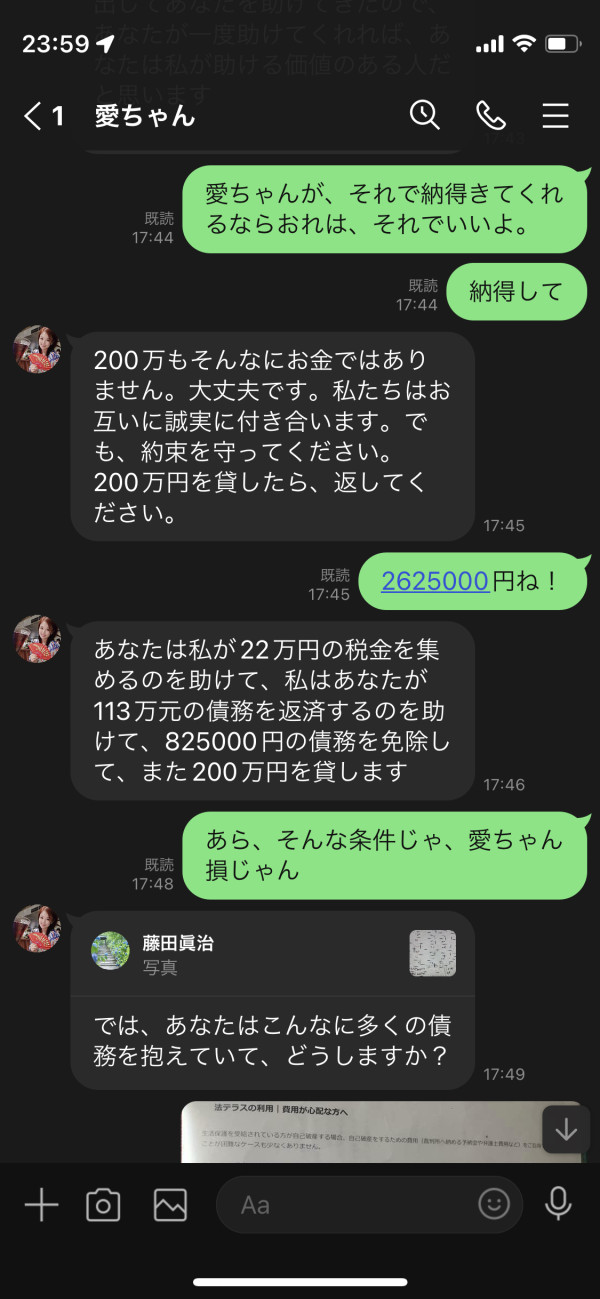This screenshot has width=600, height=1299.
Task: Record a voice message with the microphone
Action: coord(558,1204)
